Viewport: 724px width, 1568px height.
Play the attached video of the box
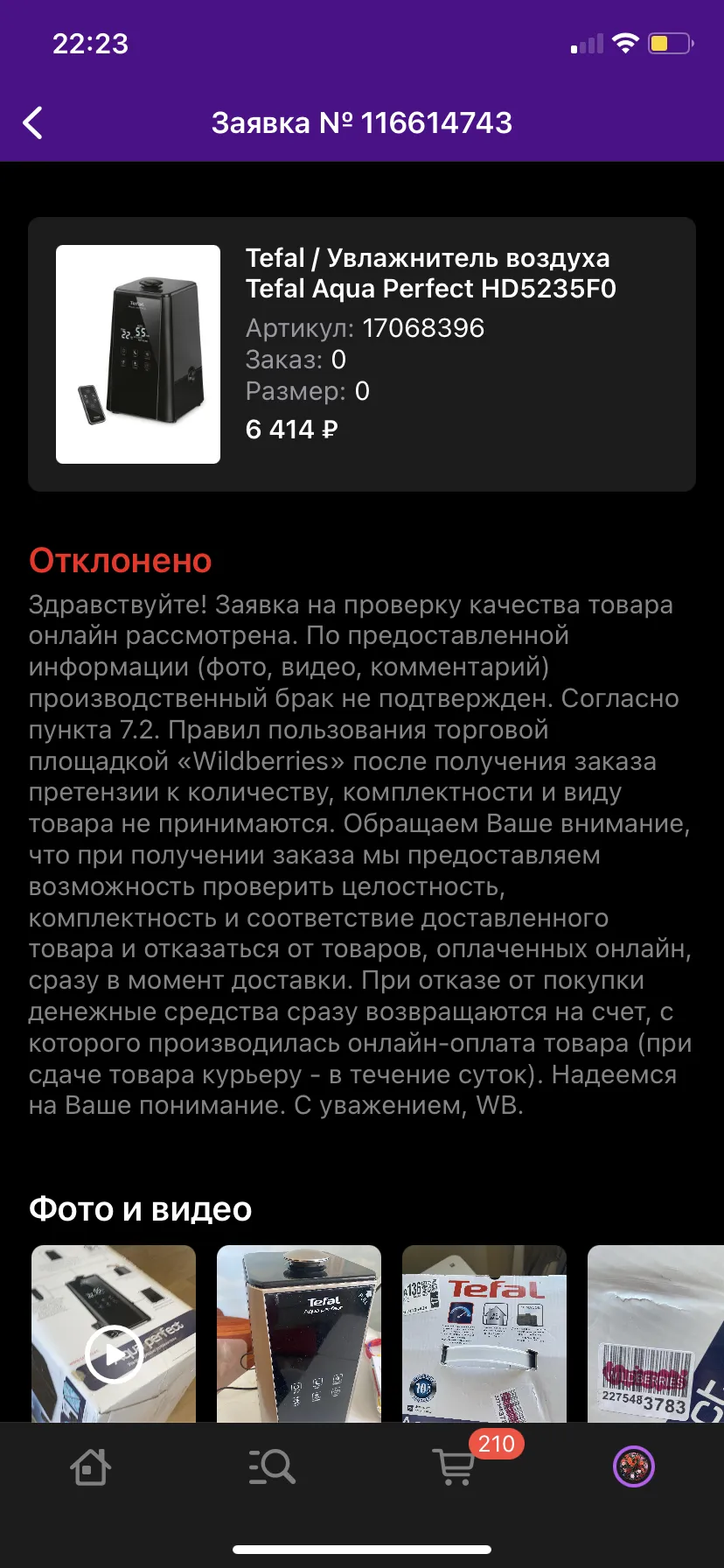(114, 1333)
